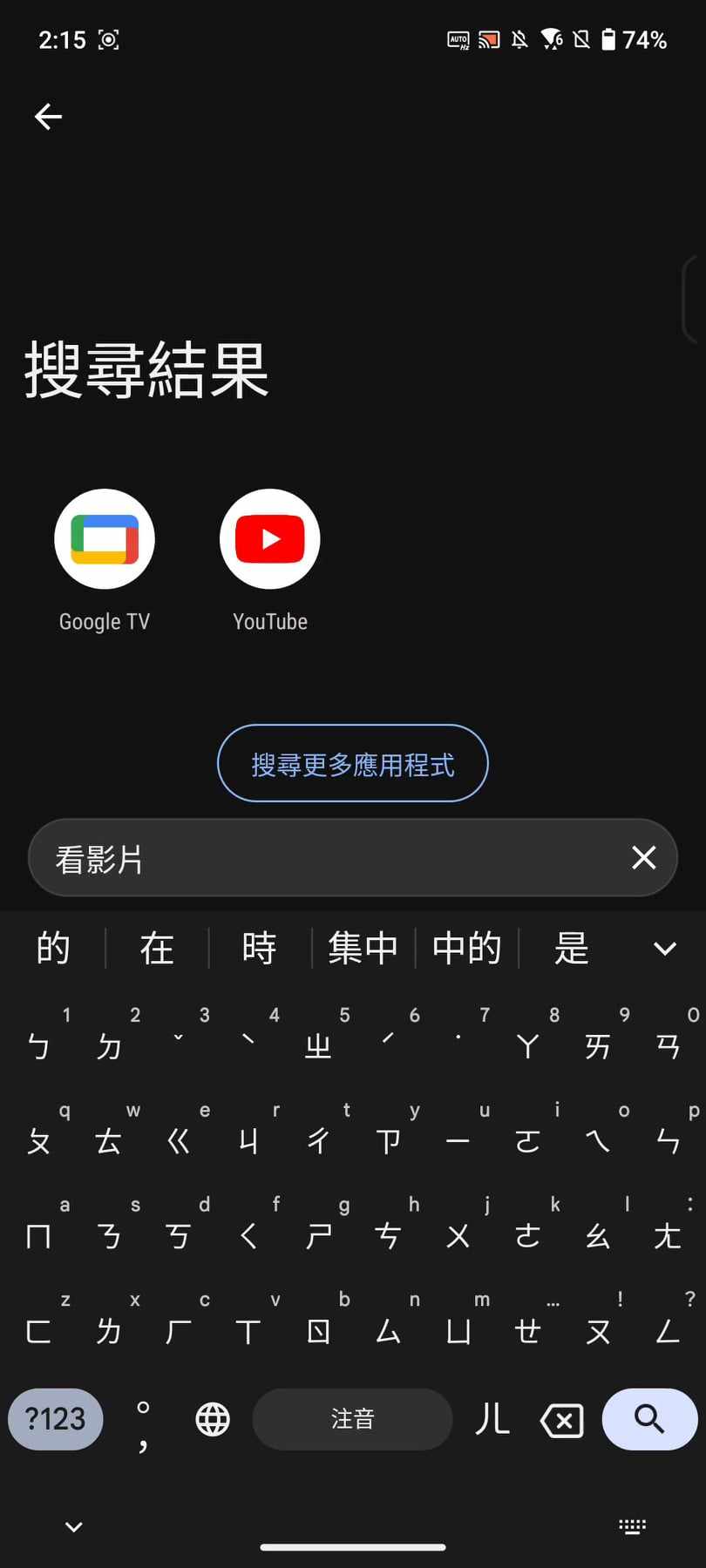
Task: Change keyboard language with the globe key
Action: [213, 1419]
